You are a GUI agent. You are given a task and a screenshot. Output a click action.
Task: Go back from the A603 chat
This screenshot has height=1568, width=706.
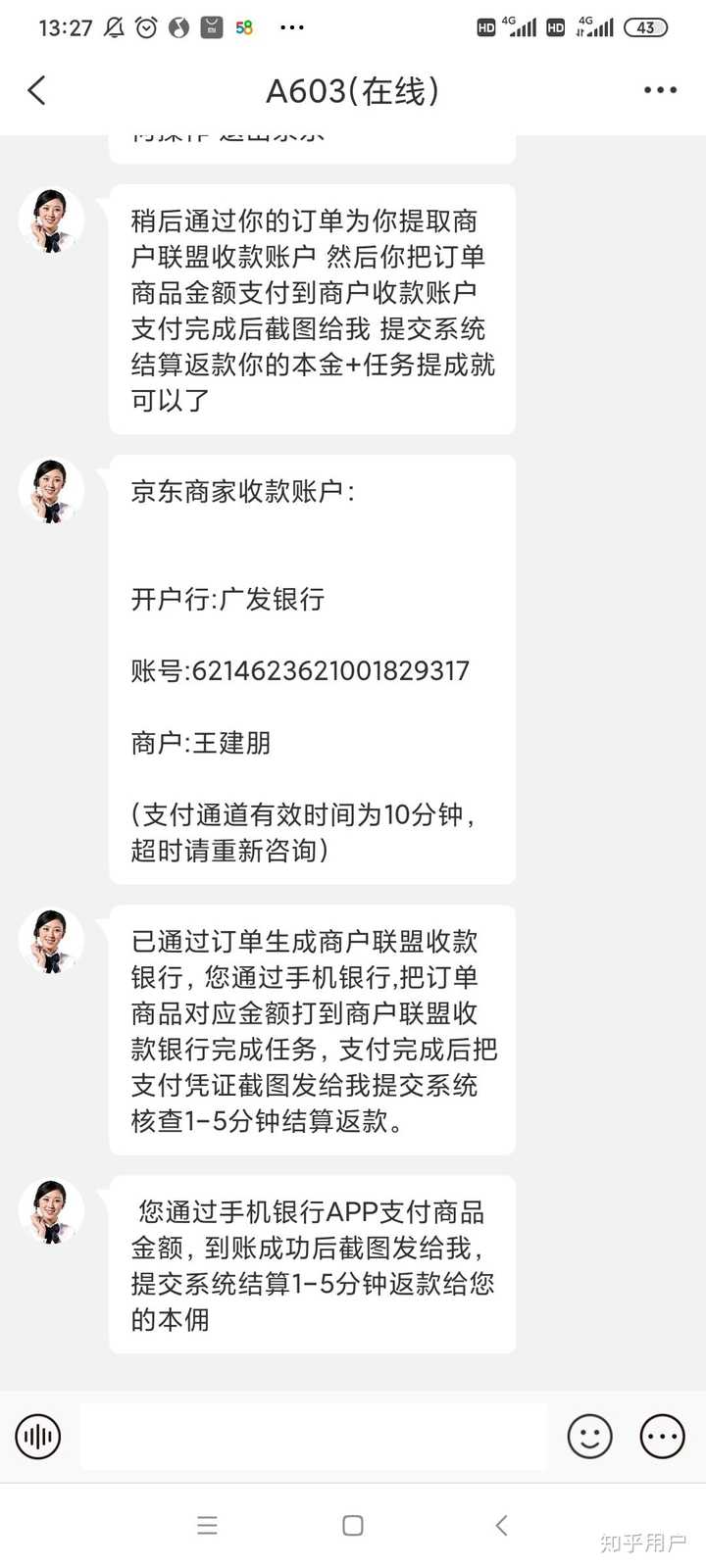click(x=37, y=91)
